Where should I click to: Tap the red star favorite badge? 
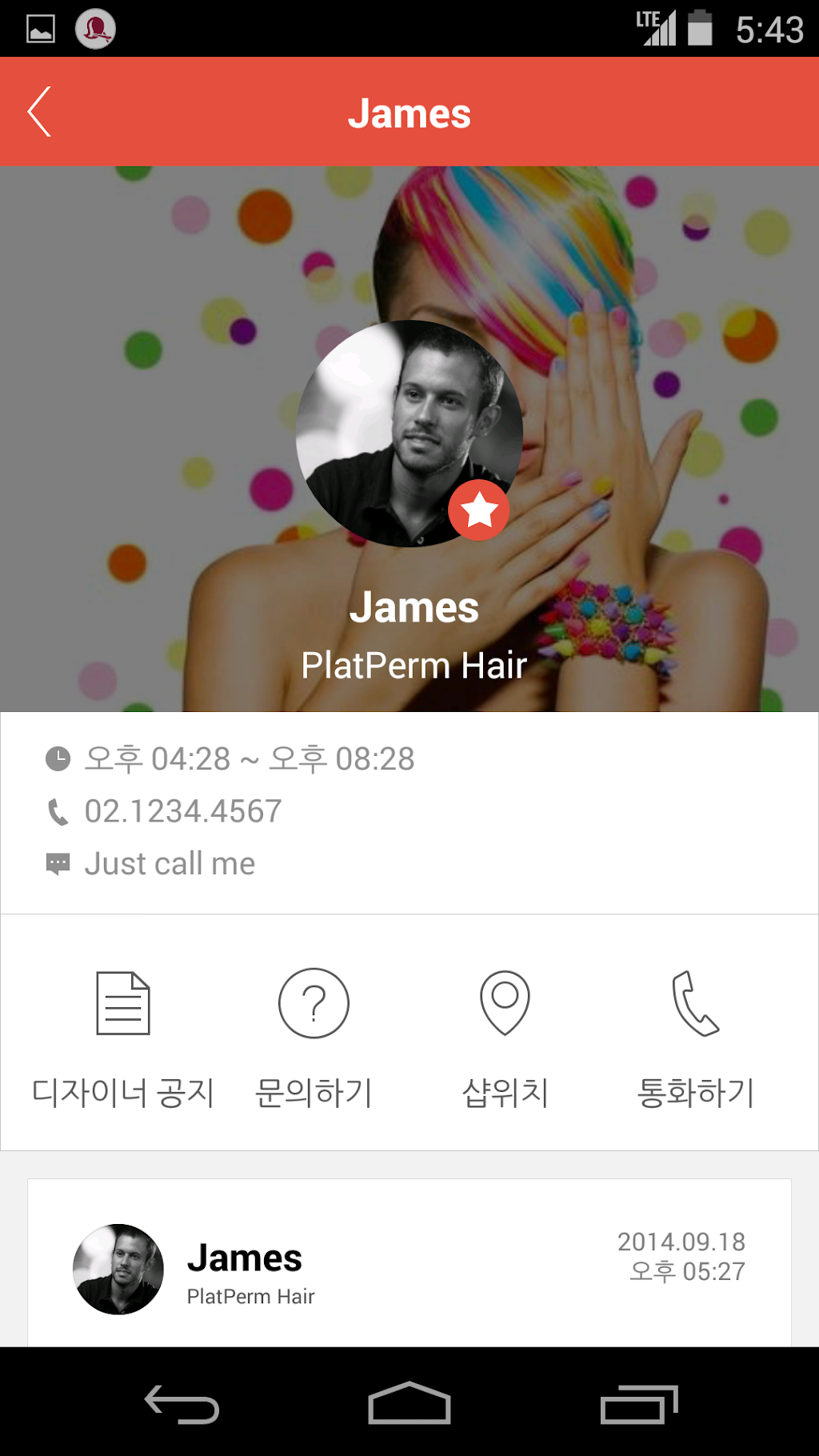click(x=478, y=510)
